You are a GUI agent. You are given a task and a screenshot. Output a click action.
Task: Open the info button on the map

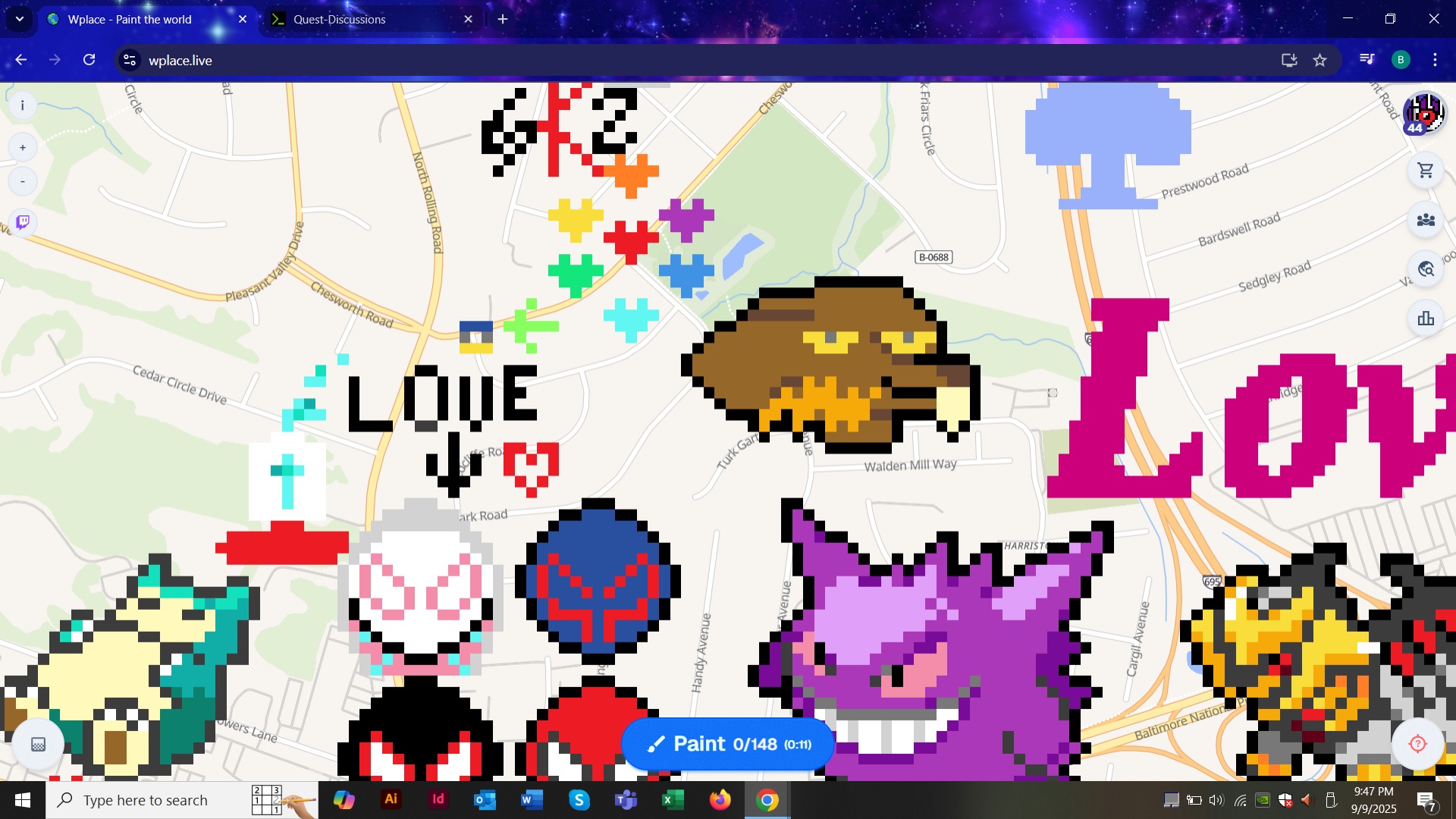[23, 105]
